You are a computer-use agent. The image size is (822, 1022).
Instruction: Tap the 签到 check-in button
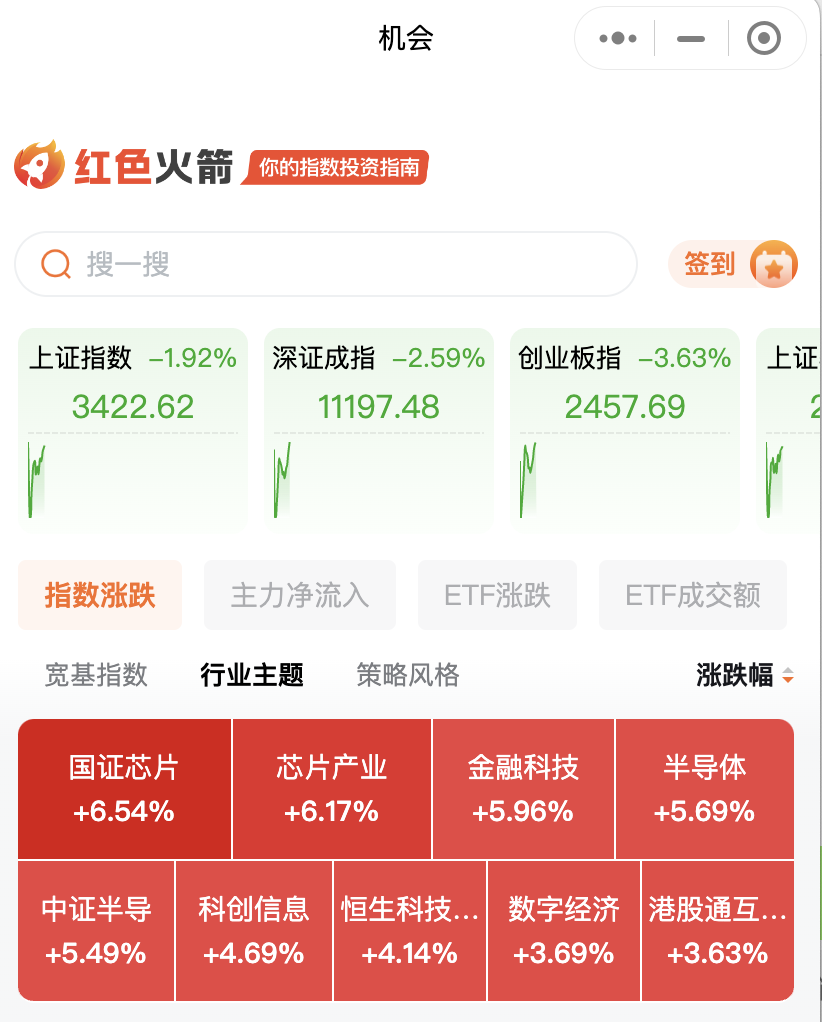click(733, 265)
